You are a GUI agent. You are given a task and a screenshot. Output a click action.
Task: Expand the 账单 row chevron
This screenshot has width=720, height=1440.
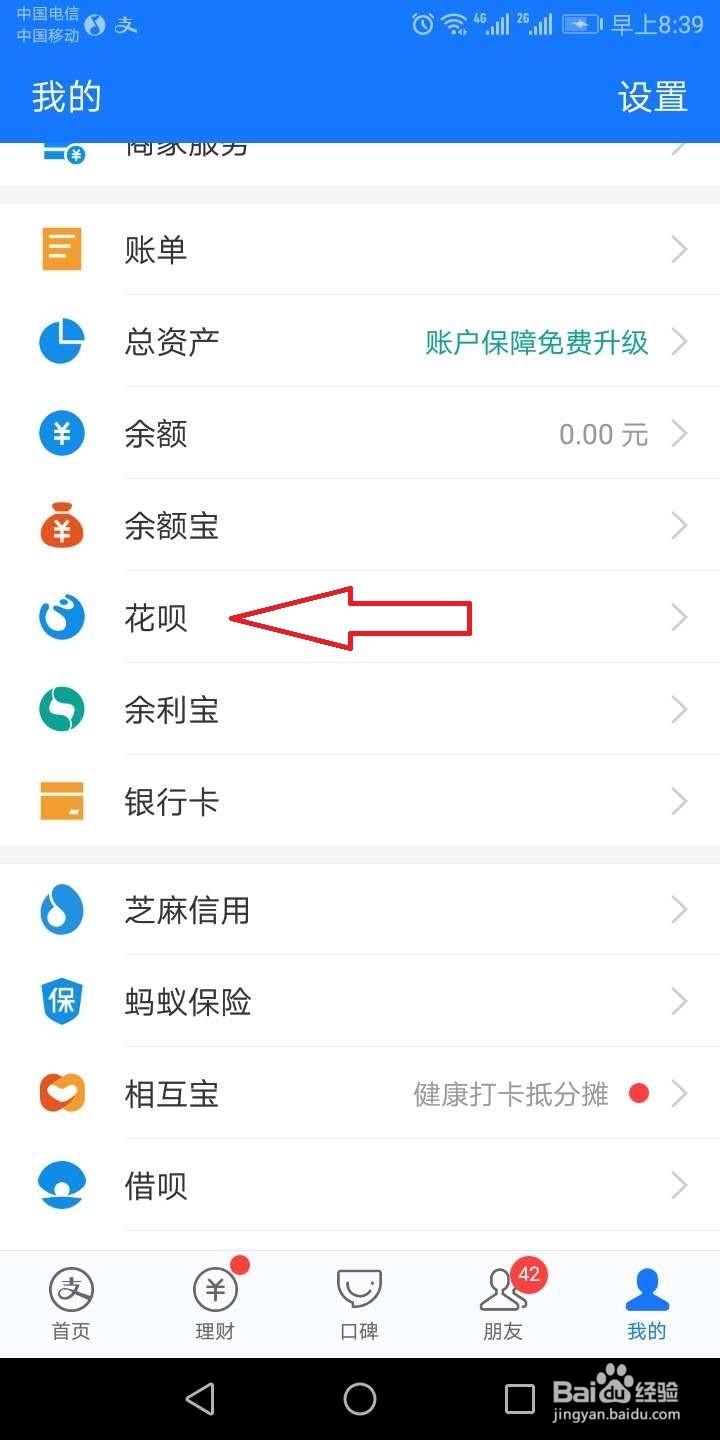pos(679,249)
